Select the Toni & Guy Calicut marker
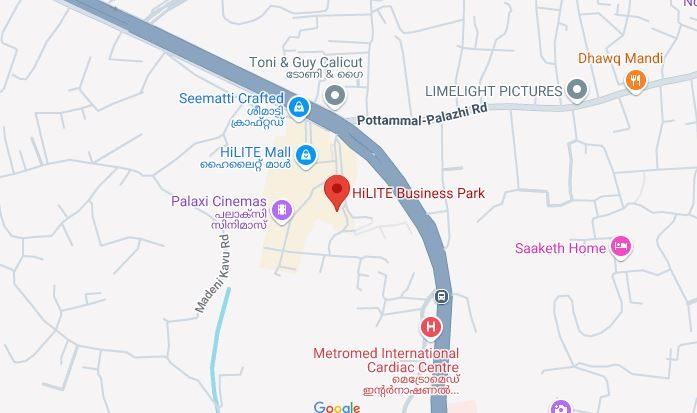 click(x=335, y=97)
